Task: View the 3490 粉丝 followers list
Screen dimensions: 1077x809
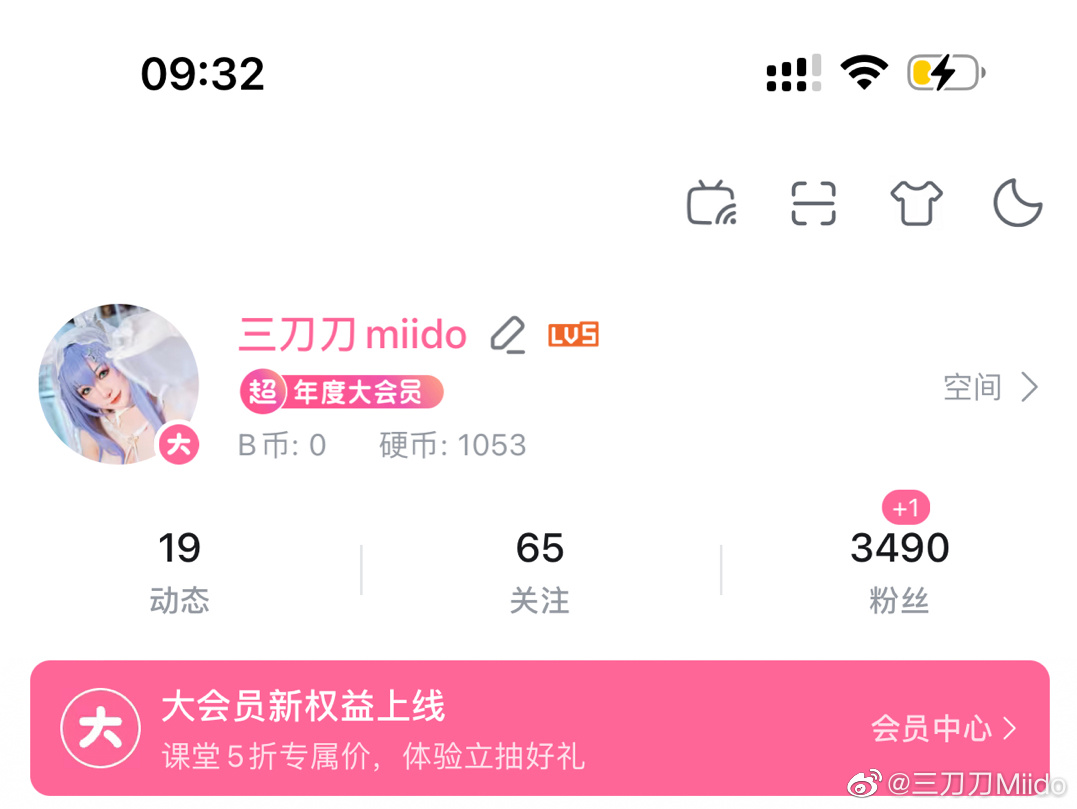Action: pos(899,571)
